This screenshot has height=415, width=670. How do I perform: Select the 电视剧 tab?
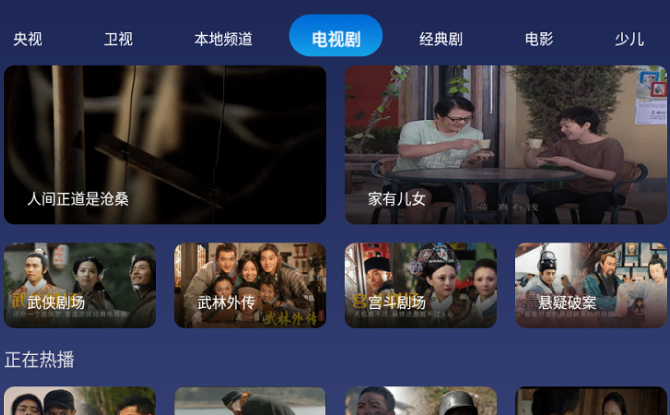tap(336, 38)
